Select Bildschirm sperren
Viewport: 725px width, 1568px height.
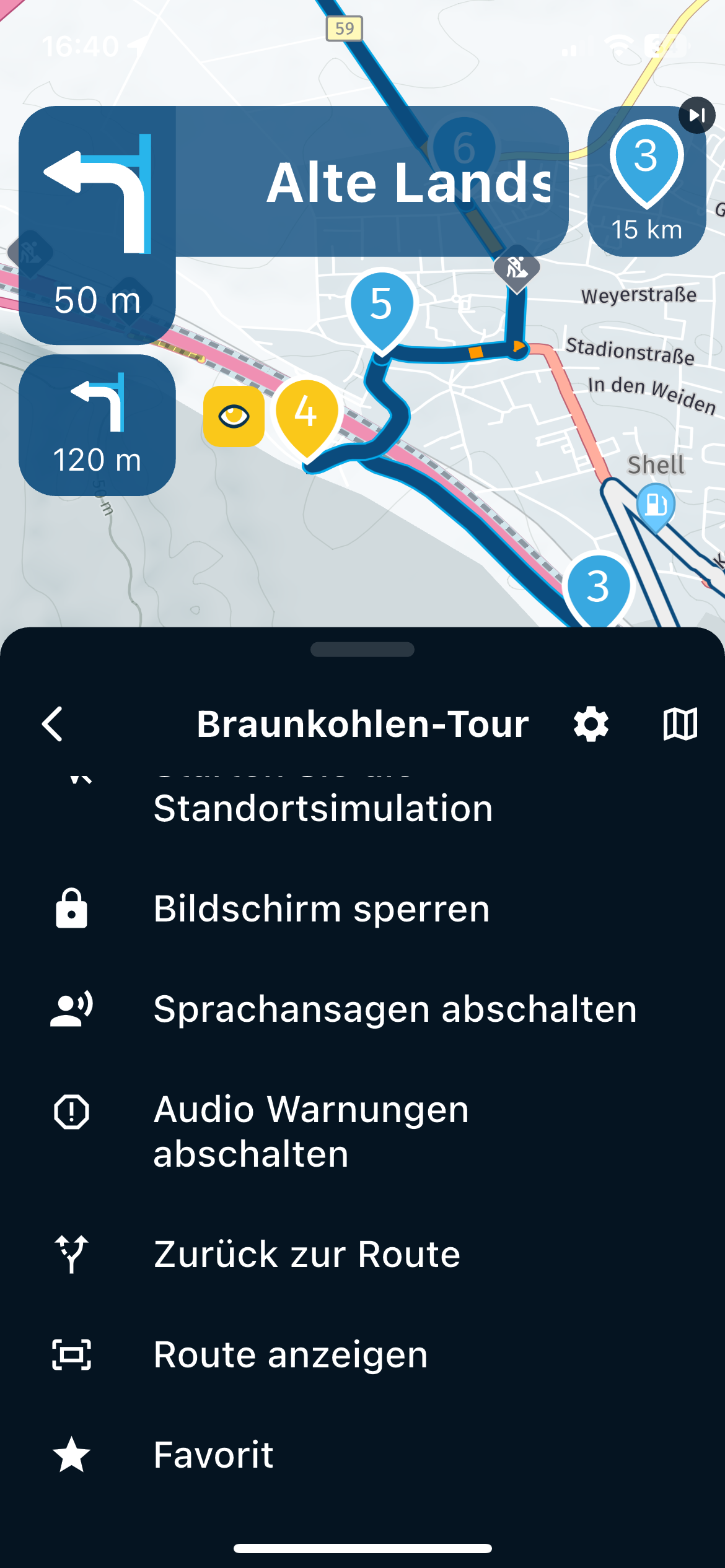tap(321, 908)
